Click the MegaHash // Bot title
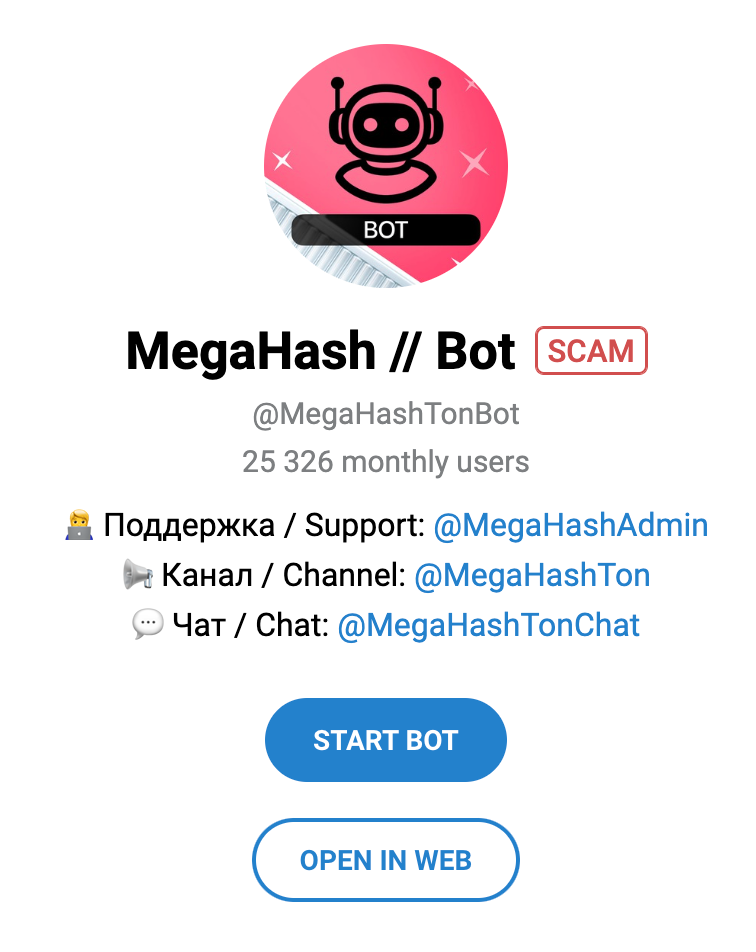Screen dimensions: 756x952 (x=322, y=351)
